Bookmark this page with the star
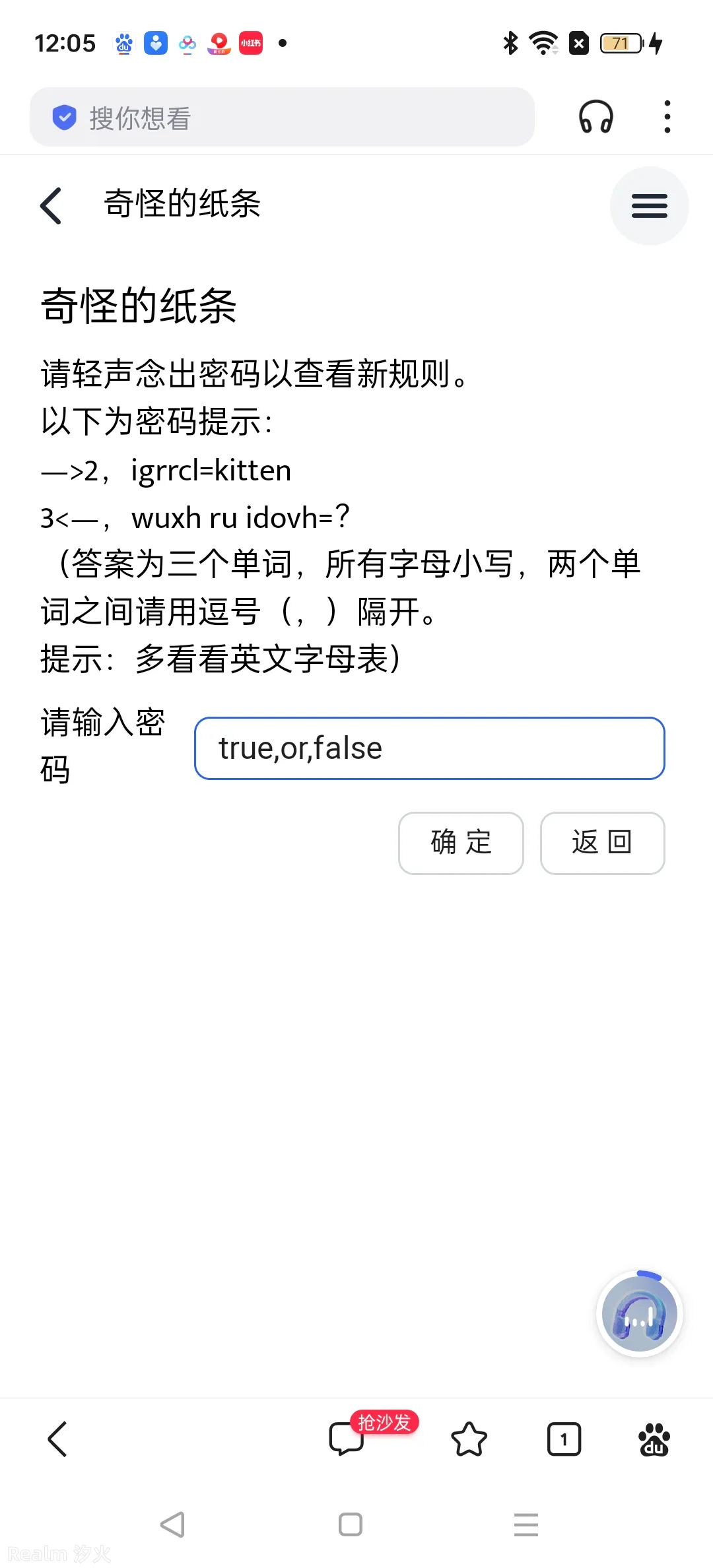Screen dimensions: 713x1568 tap(469, 1439)
